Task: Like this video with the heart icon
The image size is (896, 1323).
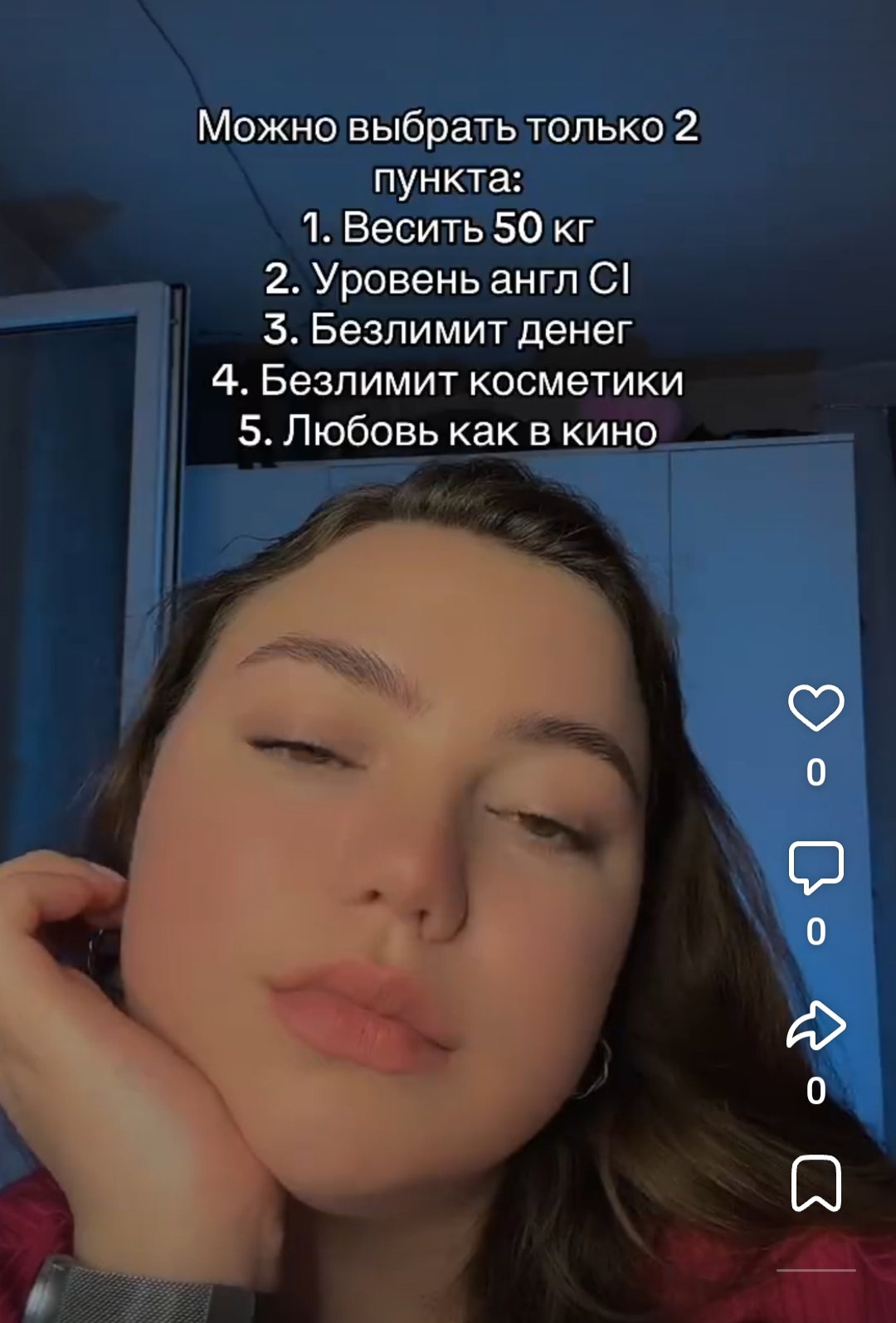Action: [x=816, y=708]
